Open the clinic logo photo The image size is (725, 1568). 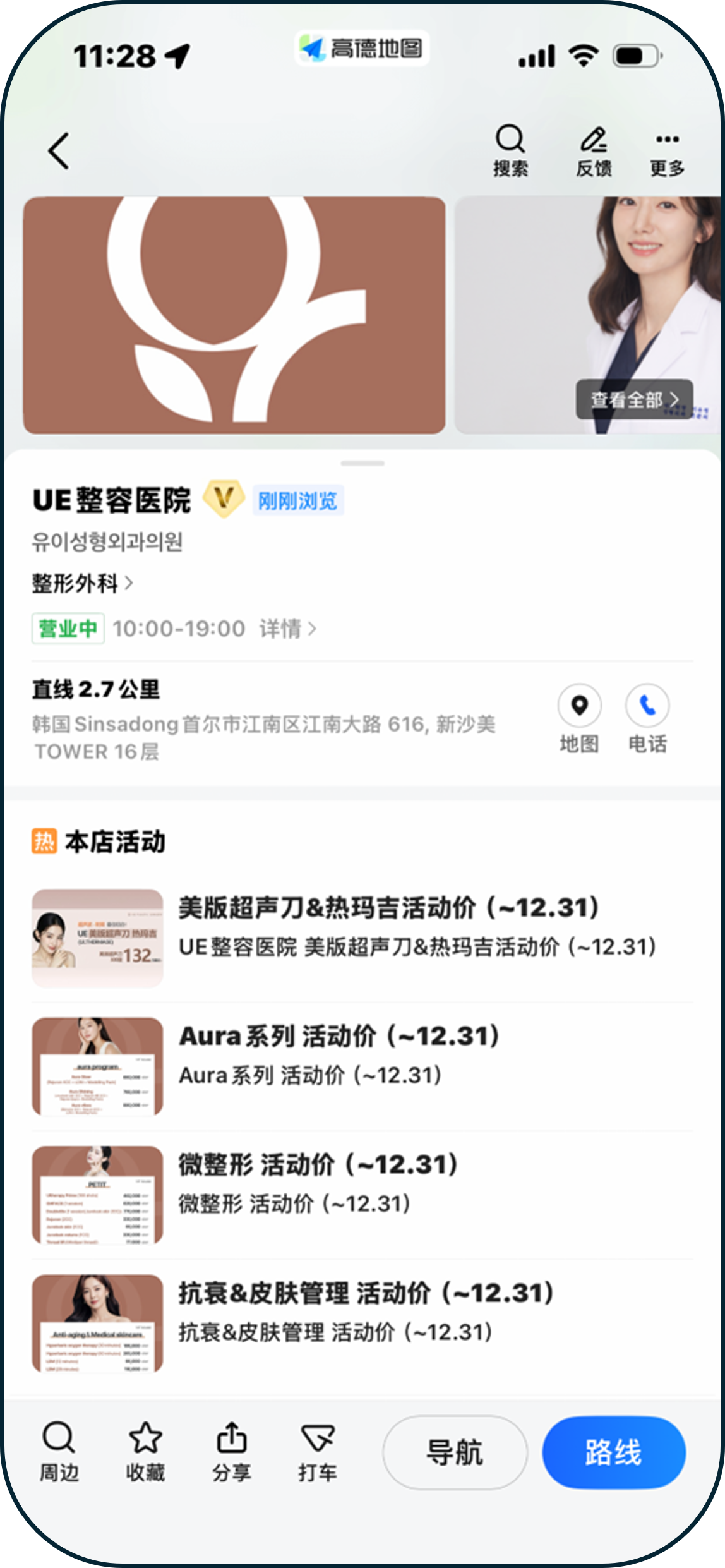coord(234,315)
